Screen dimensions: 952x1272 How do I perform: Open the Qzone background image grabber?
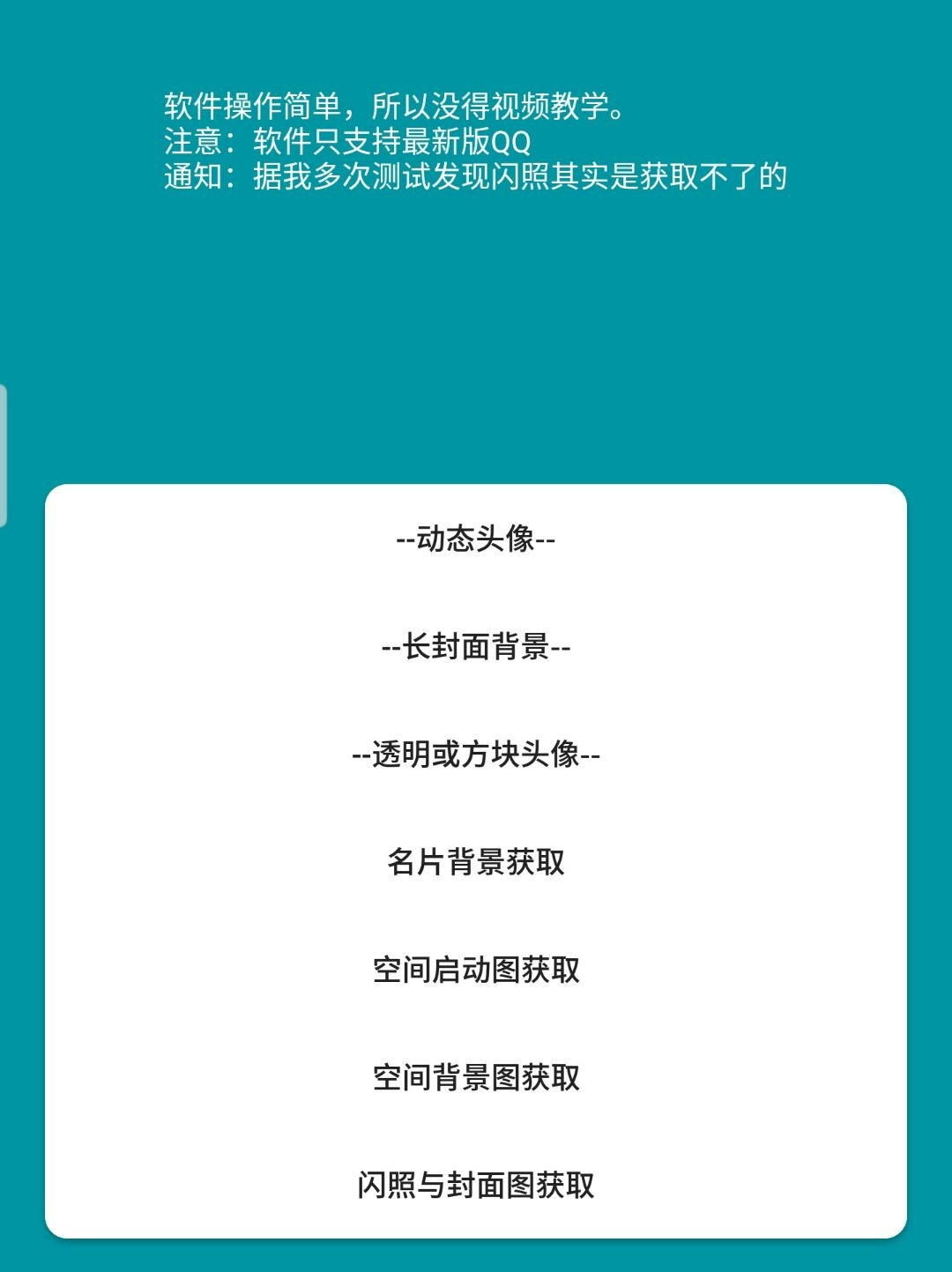coord(476,1076)
